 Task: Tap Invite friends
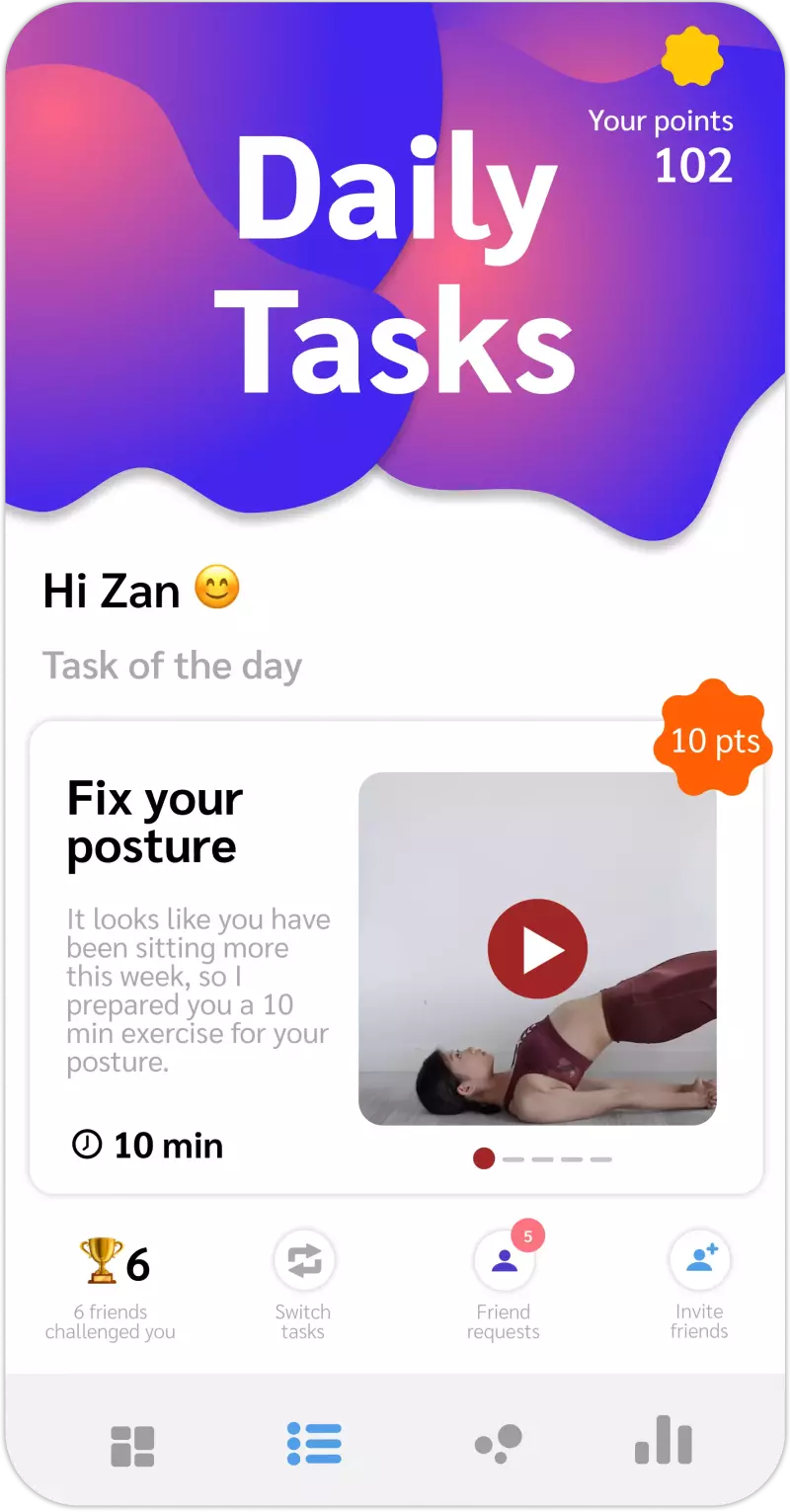pos(700,1261)
